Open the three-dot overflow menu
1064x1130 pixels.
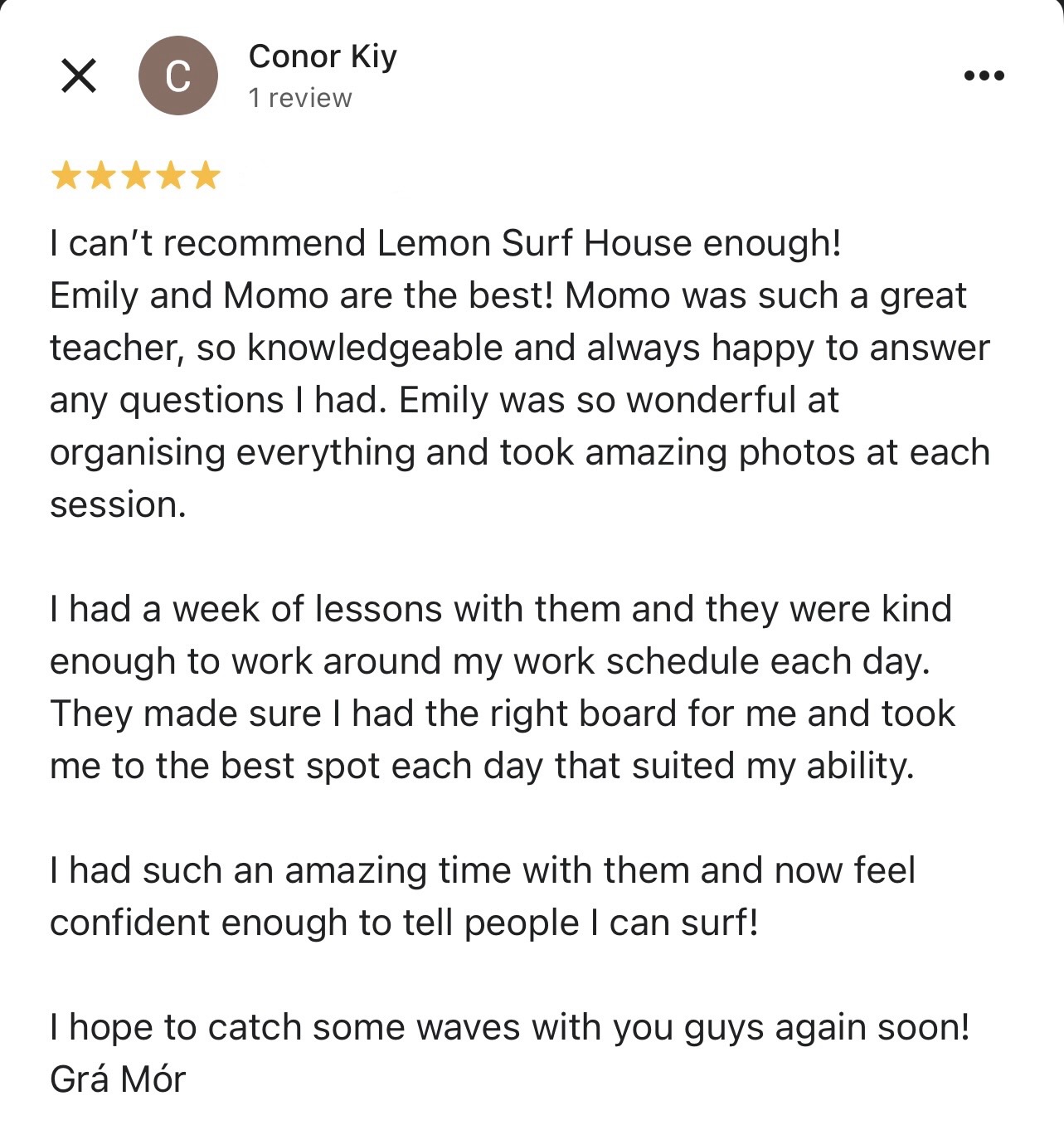pos(984,75)
